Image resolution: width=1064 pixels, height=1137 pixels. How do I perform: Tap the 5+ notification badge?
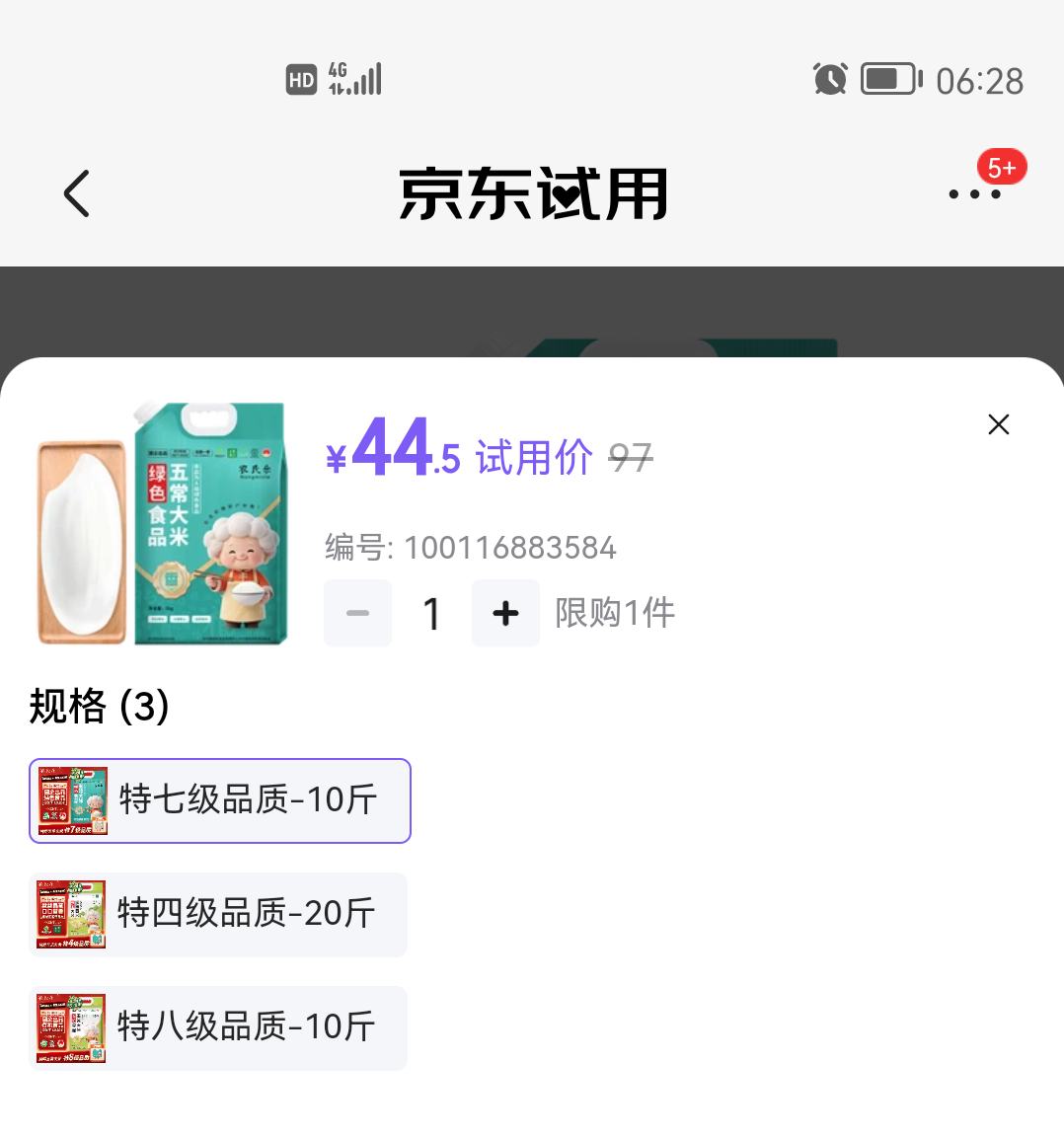[x=1003, y=167]
